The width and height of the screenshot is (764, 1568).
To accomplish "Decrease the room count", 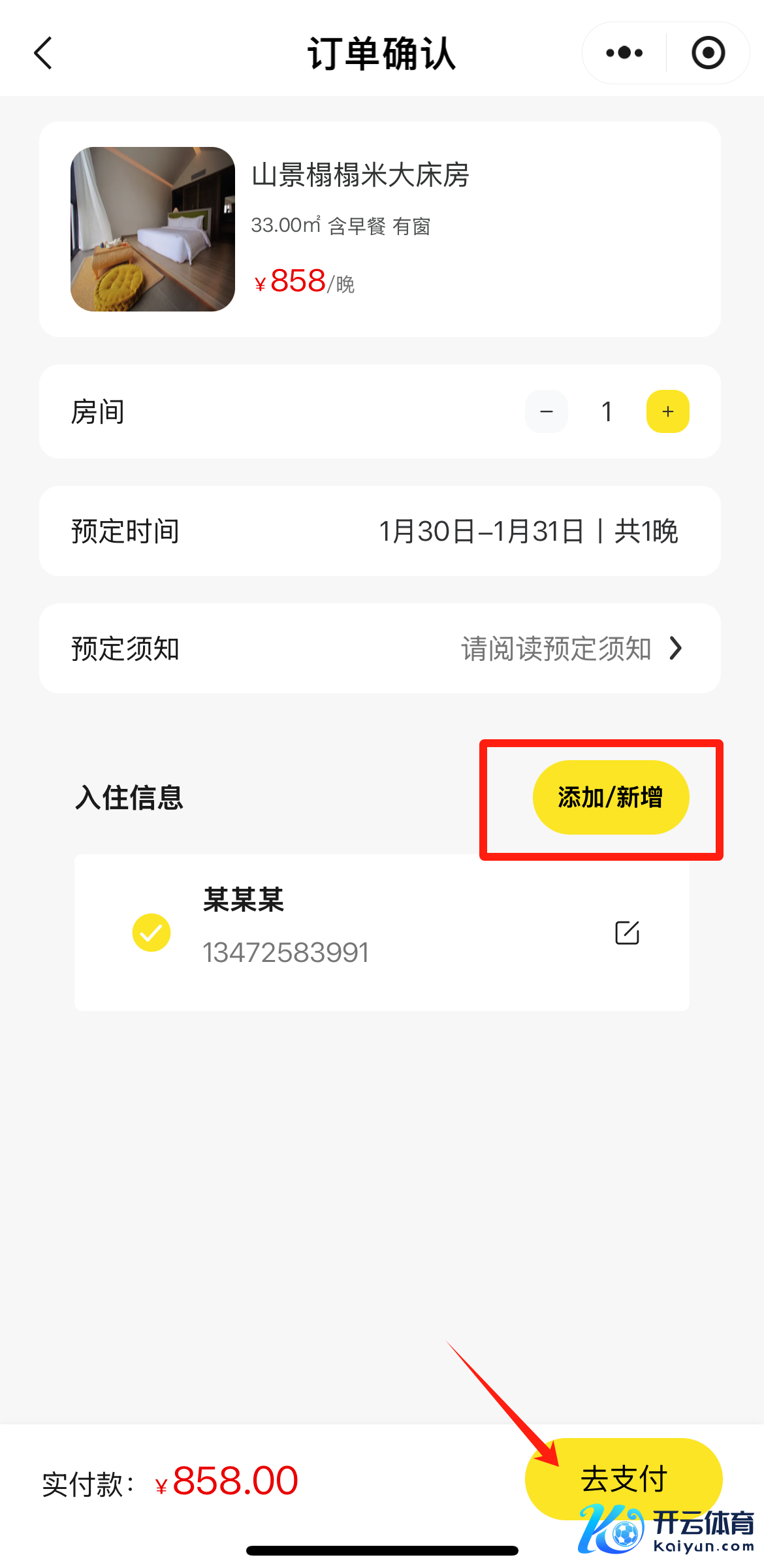I will (x=547, y=411).
